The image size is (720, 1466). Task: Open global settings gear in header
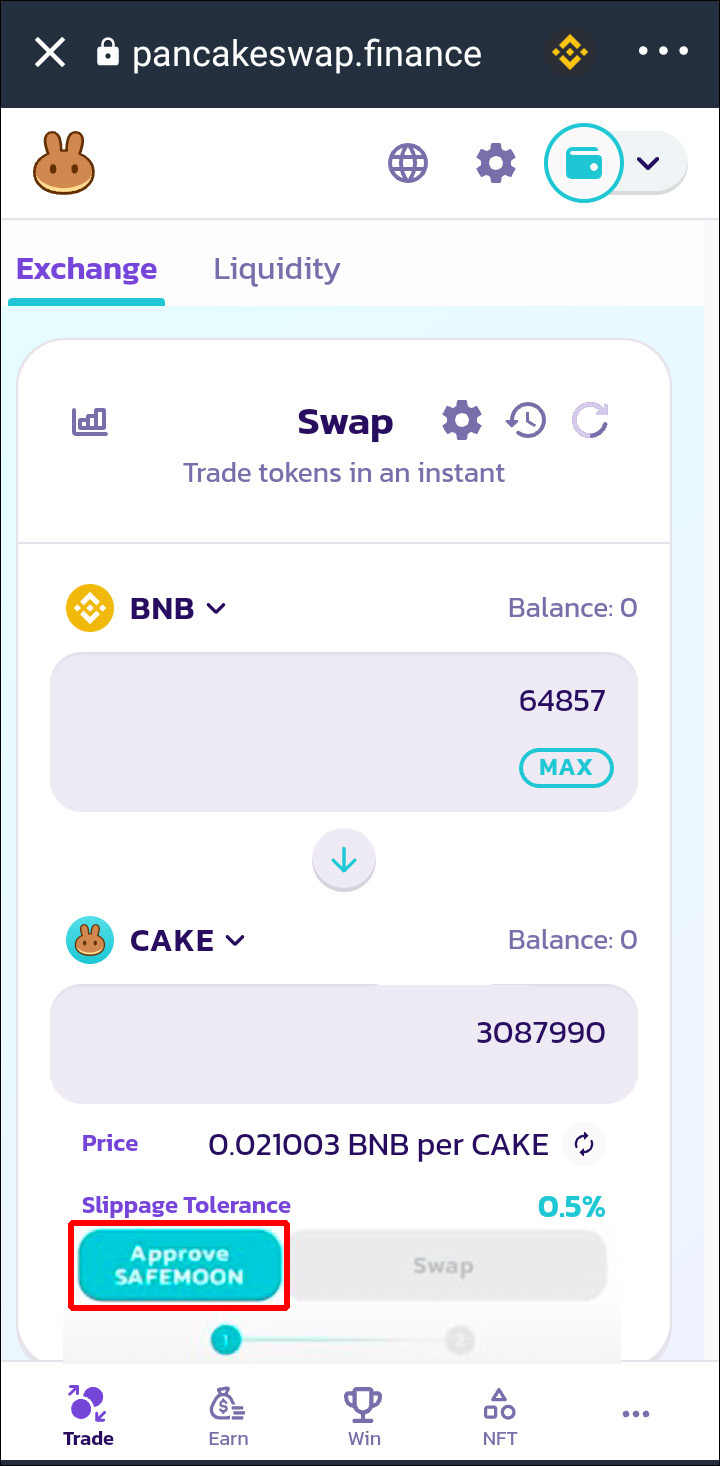(x=495, y=162)
